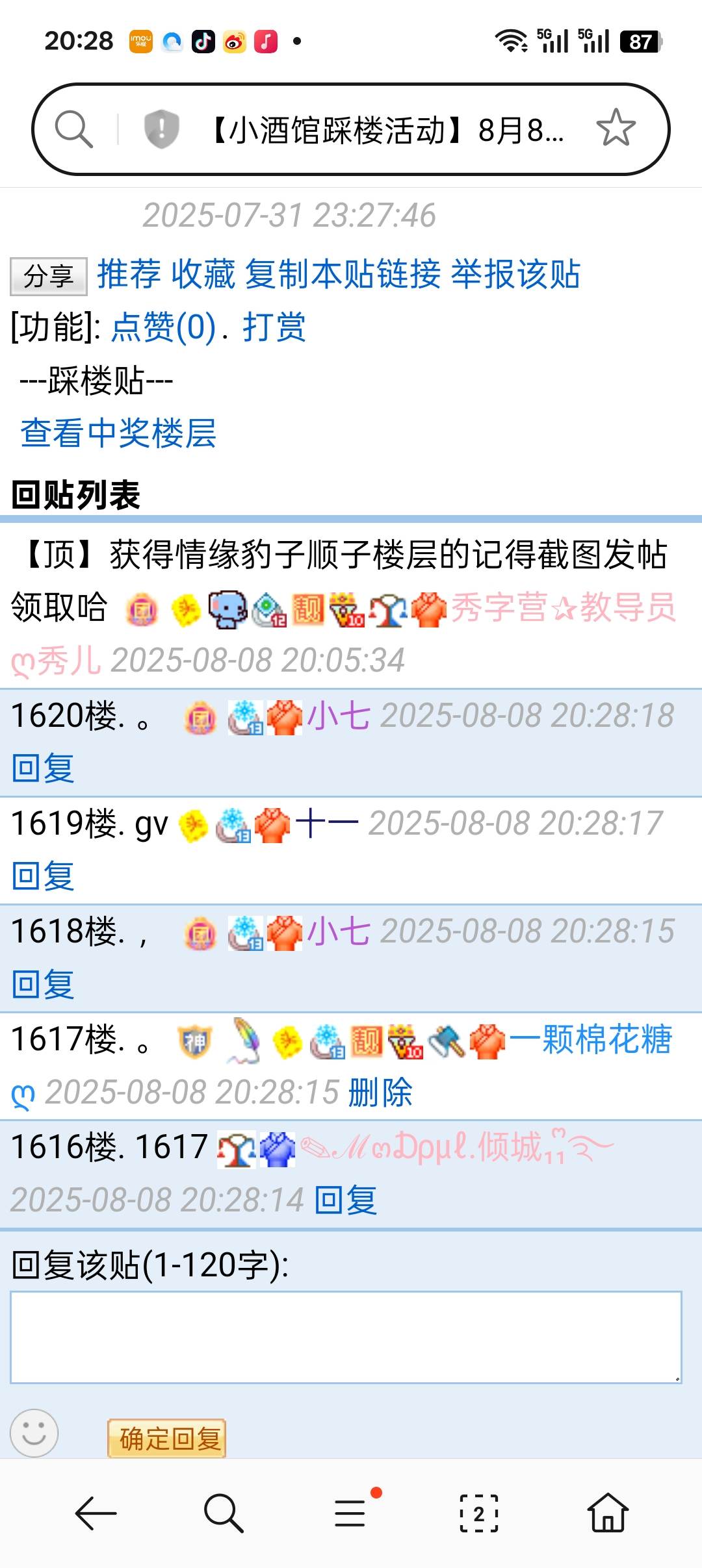The width and height of the screenshot is (702, 1568).
Task: Like the post via 点赞(0)
Action: pyautogui.click(x=163, y=327)
